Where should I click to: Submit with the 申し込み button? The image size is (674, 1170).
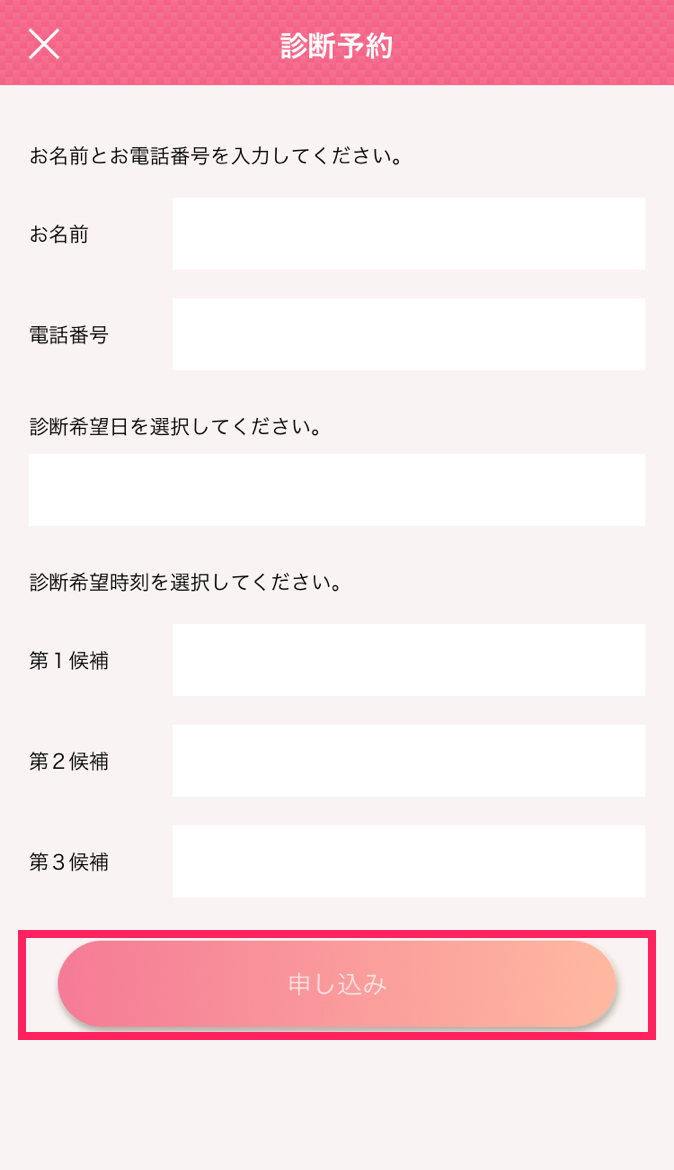click(x=337, y=984)
